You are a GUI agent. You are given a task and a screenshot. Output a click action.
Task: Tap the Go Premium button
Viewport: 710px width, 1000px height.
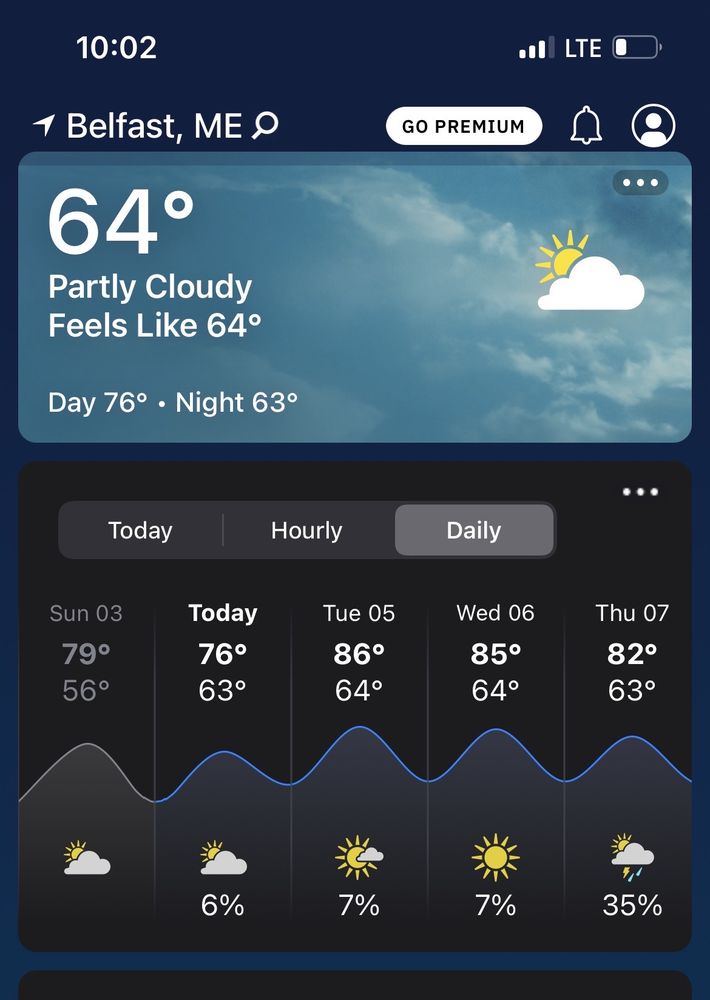pyautogui.click(x=463, y=127)
